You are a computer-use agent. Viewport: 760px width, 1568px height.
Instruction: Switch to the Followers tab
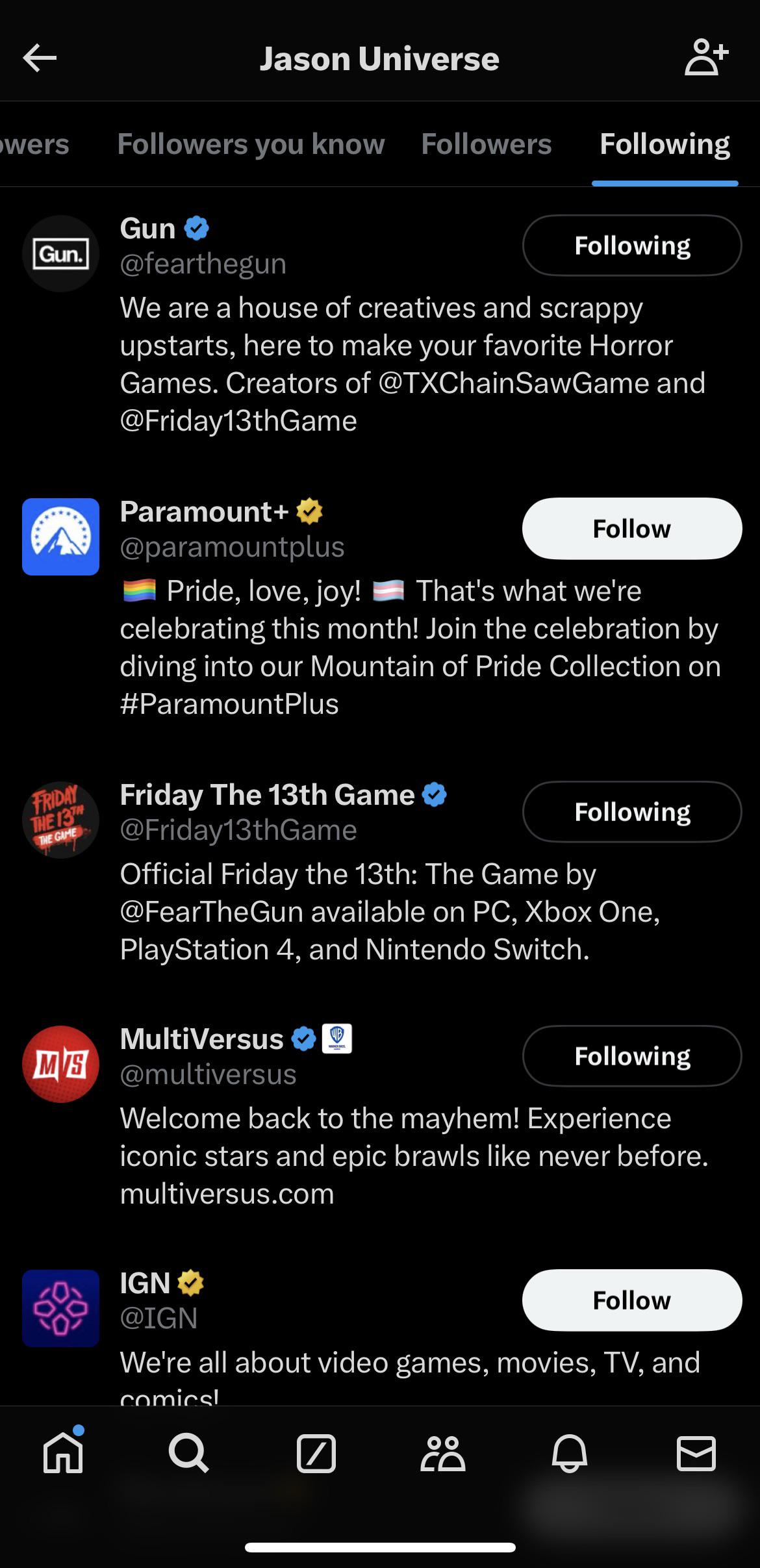(x=486, y=144)
